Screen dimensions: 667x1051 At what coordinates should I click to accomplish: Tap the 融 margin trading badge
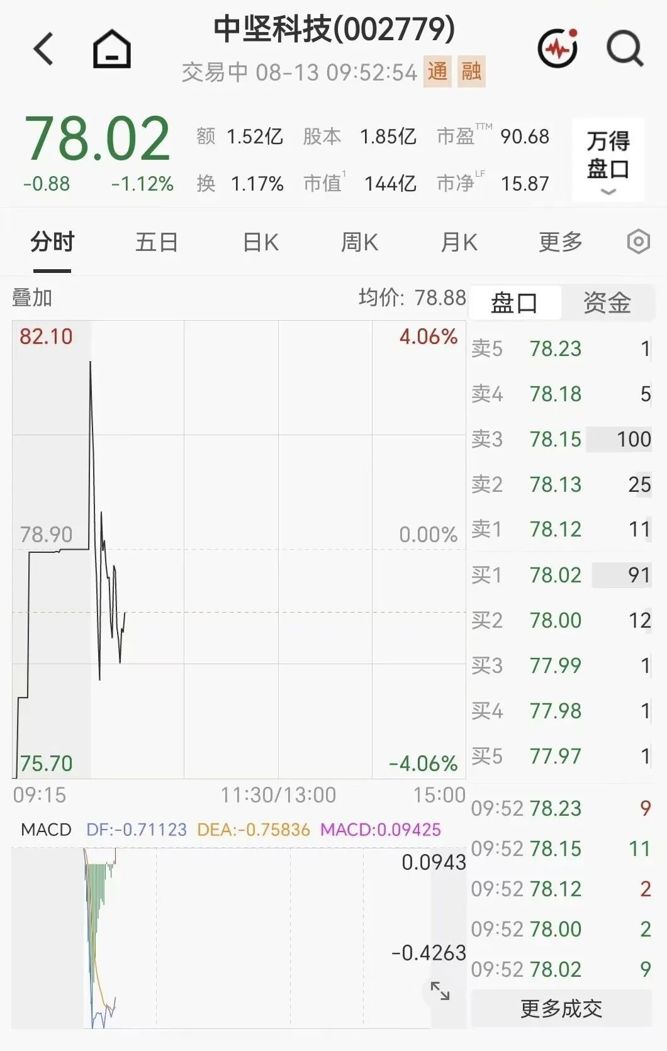[471, 71]
